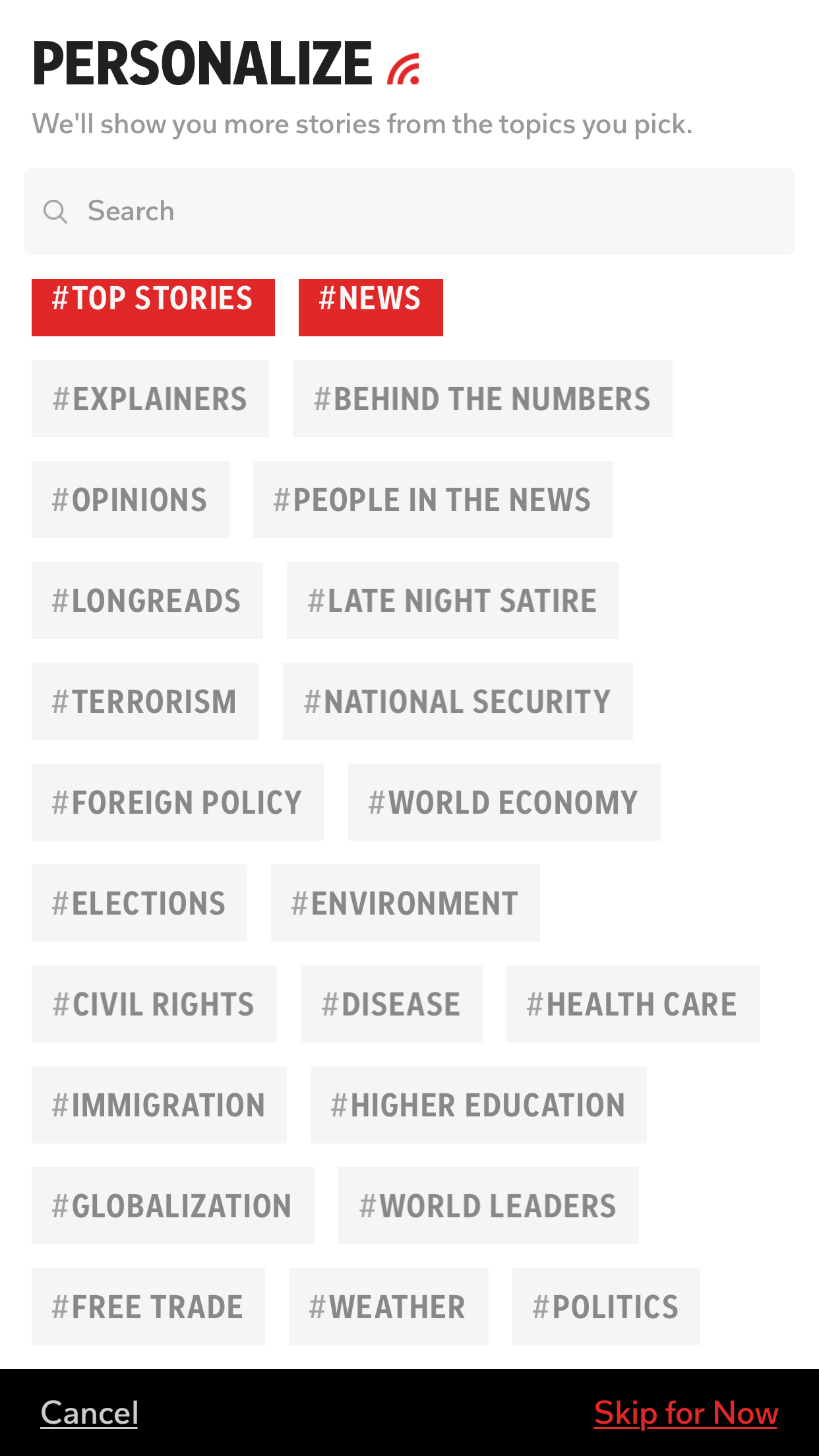This screenshot has height=1456, width=819.
Task: Choose #BEHIND THE NUMBERS topic
Action: 482,399
